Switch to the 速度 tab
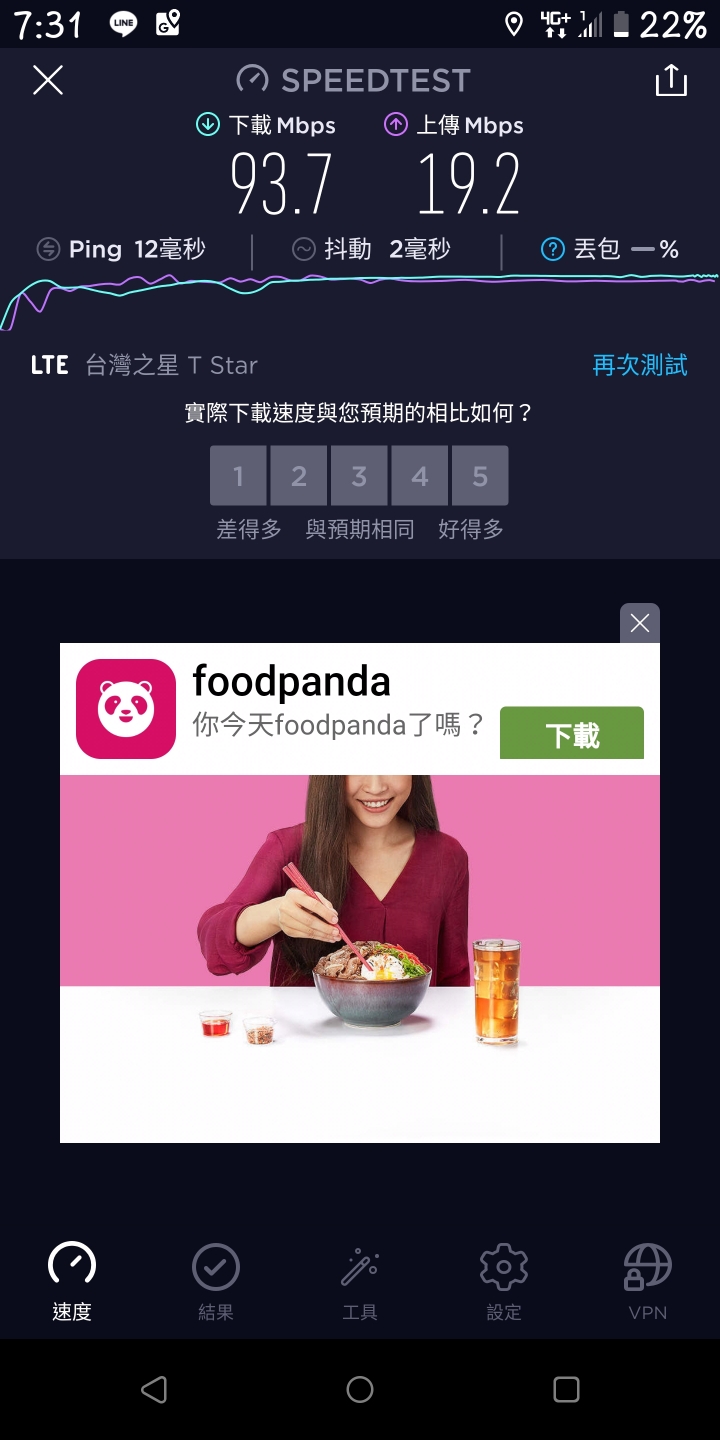The image size is (720, 1440). pyautogui.click(x=72, y=1281)
